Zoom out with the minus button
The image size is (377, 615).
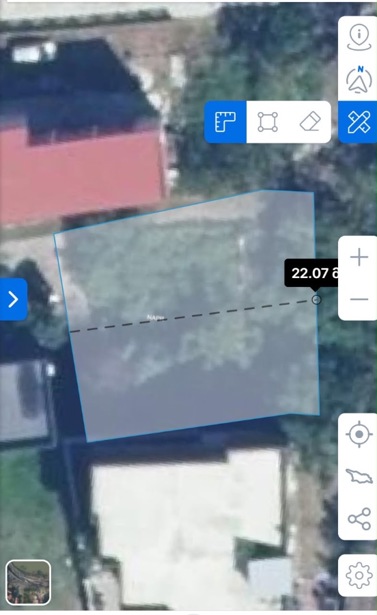[x=359, y=300]
